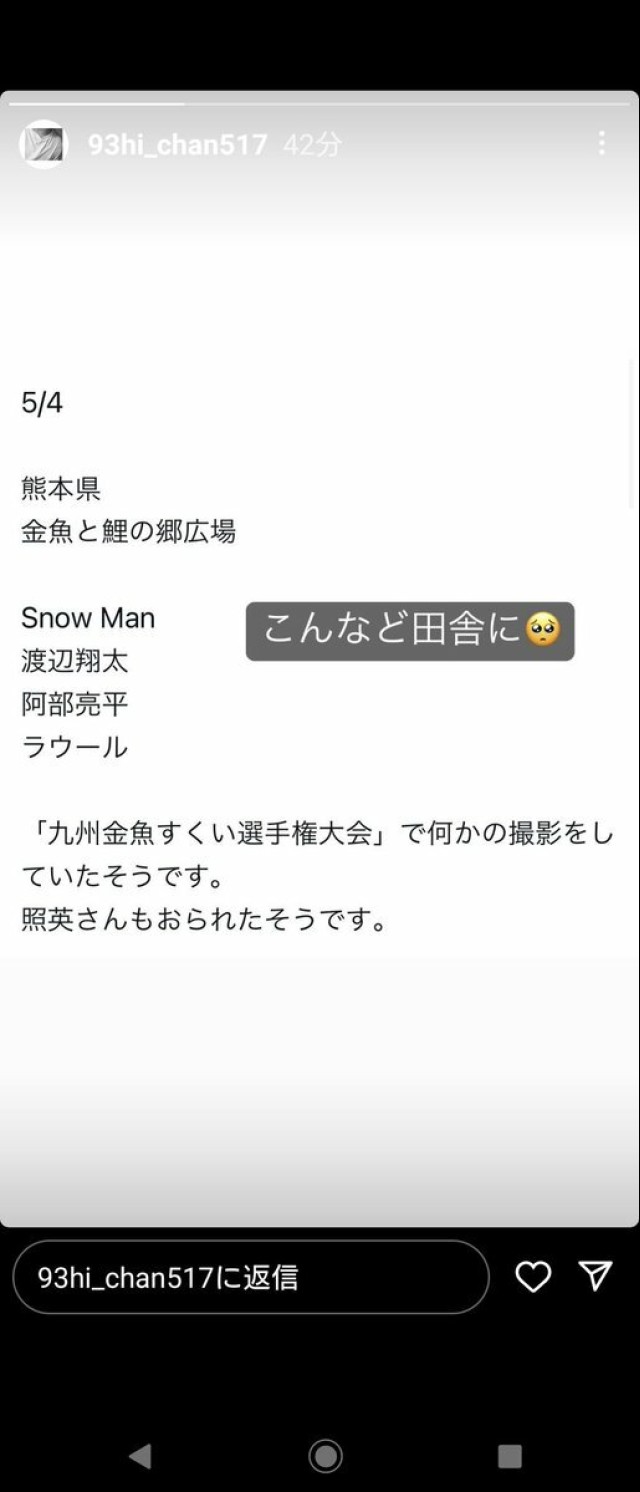Open the recent apps view
Image resolution: width=640 pixels, height=1492 pixels.
pyautogui.click(x=509, y=1456)
